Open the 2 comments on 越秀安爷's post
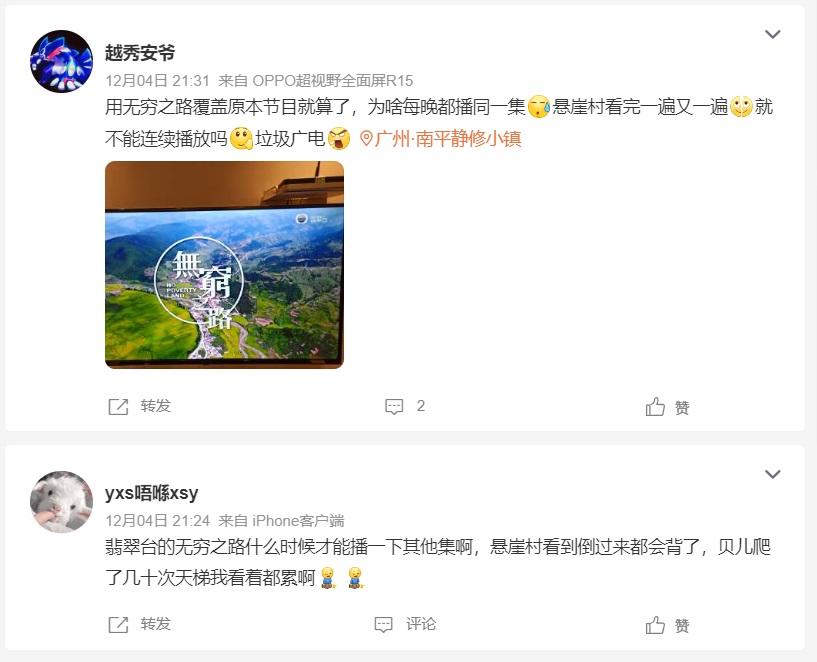This screenshot has height=662, width=817. [405, 406]
